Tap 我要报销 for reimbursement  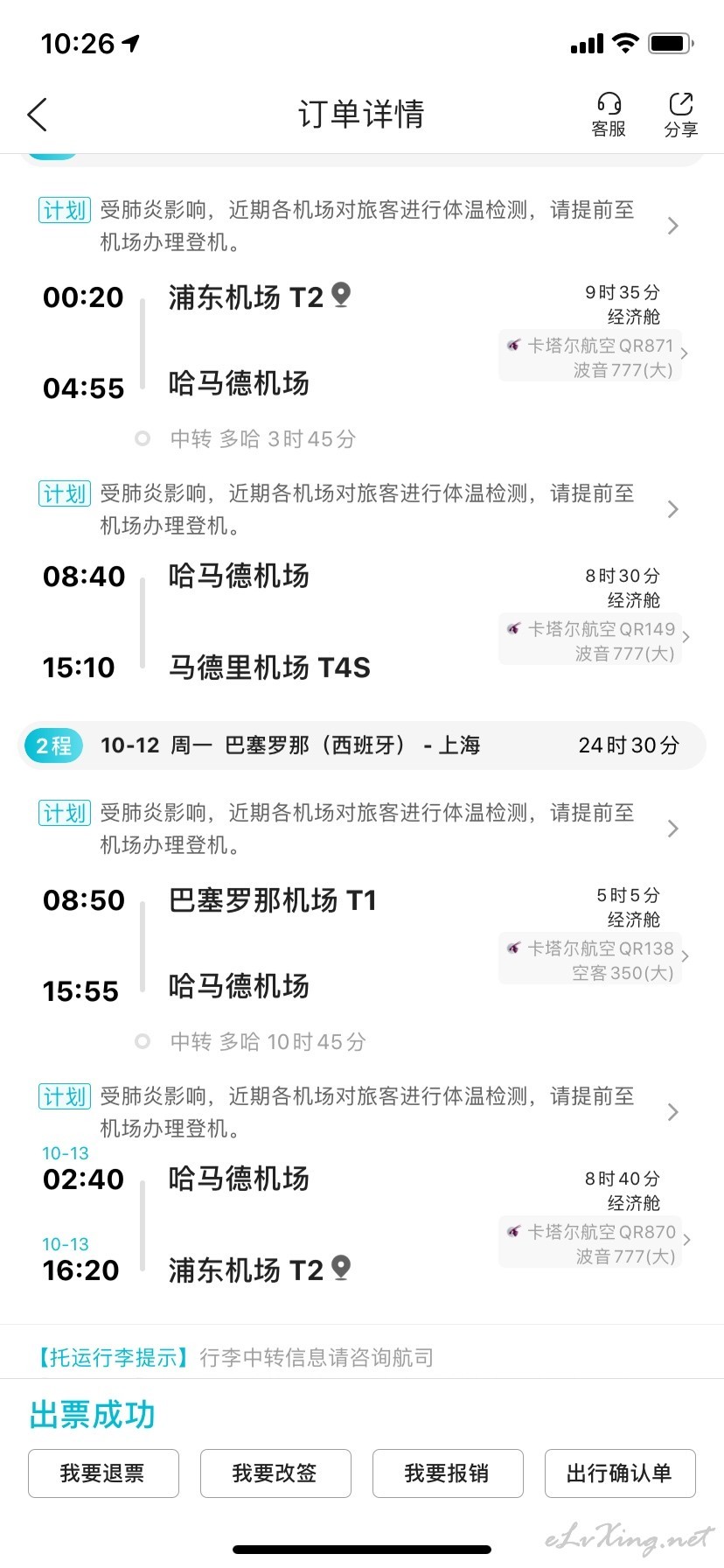pyautogui.click(x=448, y=1473)
